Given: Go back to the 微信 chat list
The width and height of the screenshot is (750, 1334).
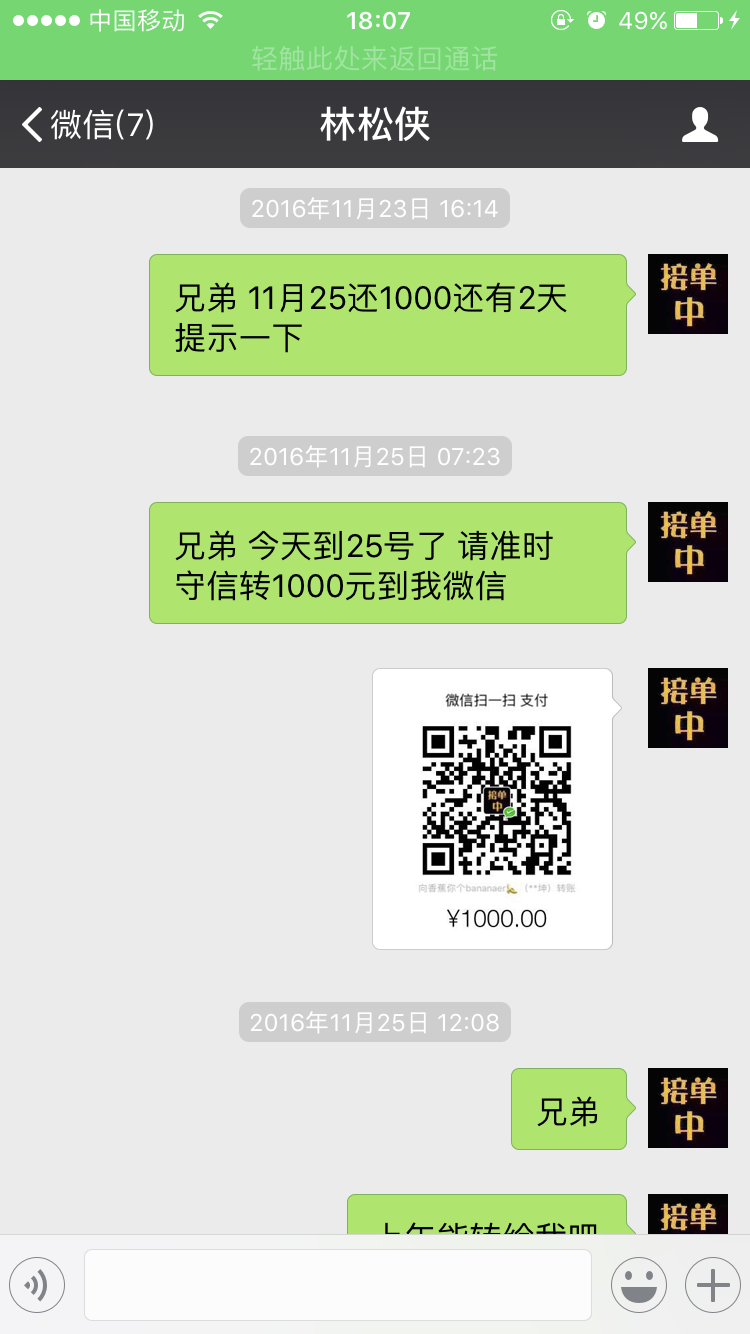Looking at the screenshot, I should (x=87, y=125).
